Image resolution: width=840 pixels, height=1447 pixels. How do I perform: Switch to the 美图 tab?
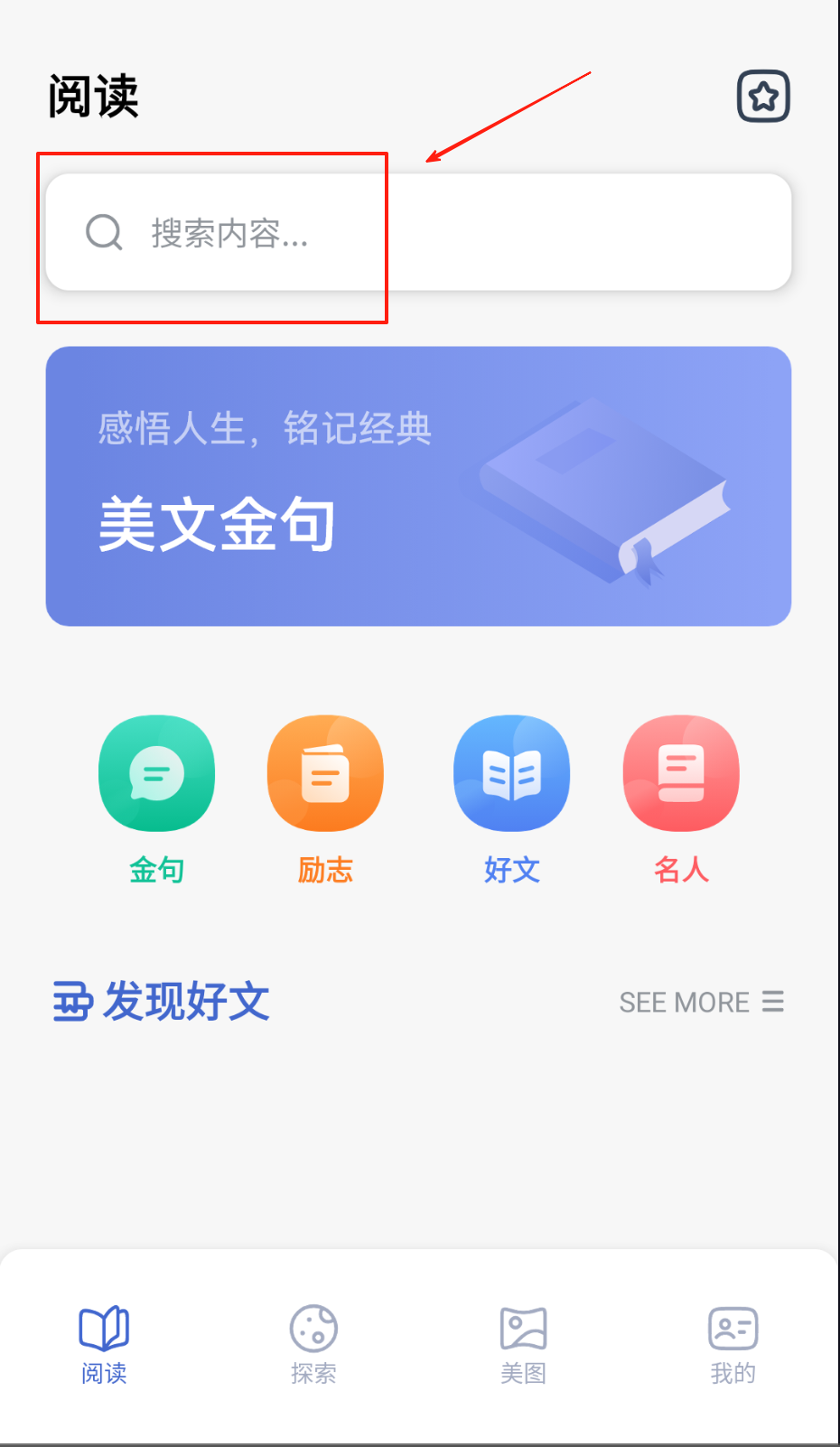(x=523, y=1343)
